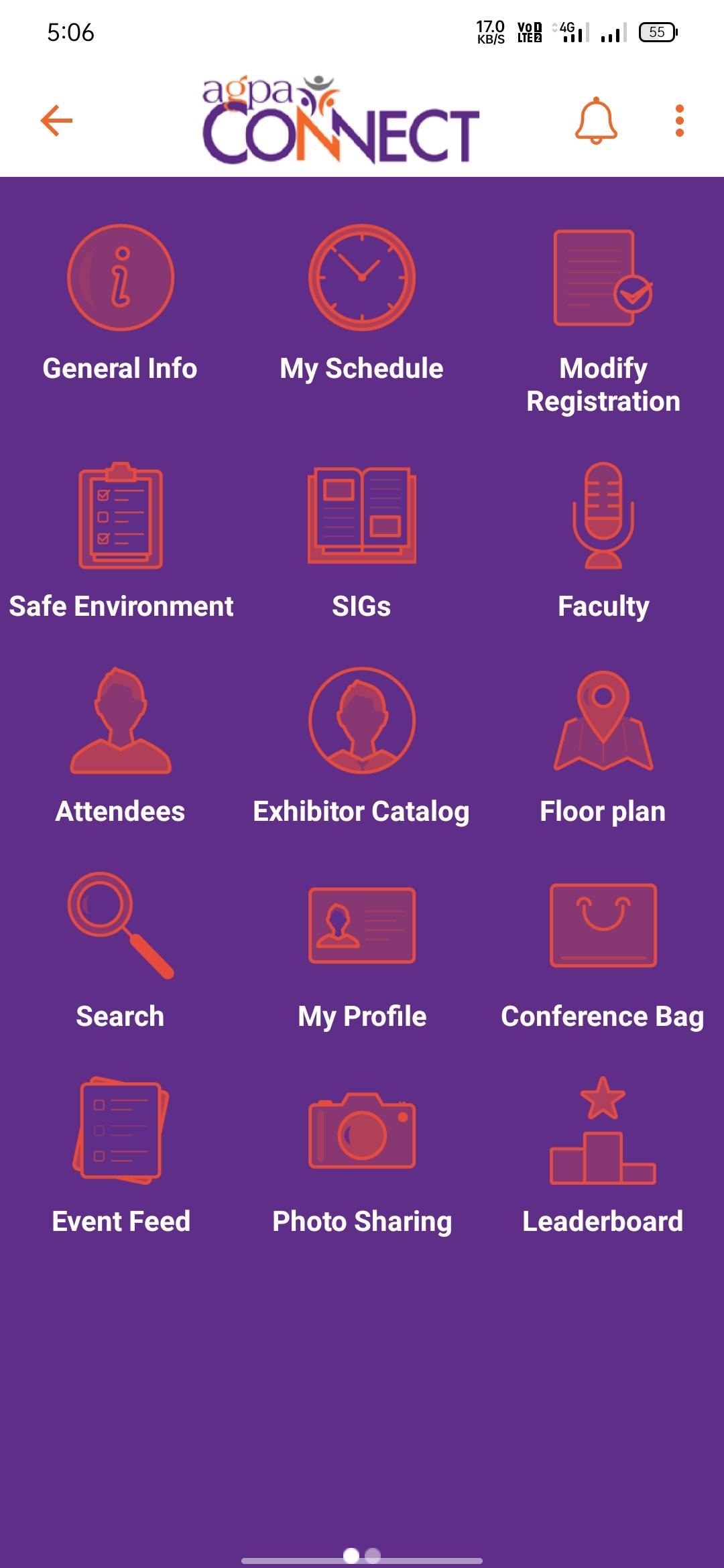Open the Attendees list
Viewport: 724px width, 1568px height.
(121, 746)
